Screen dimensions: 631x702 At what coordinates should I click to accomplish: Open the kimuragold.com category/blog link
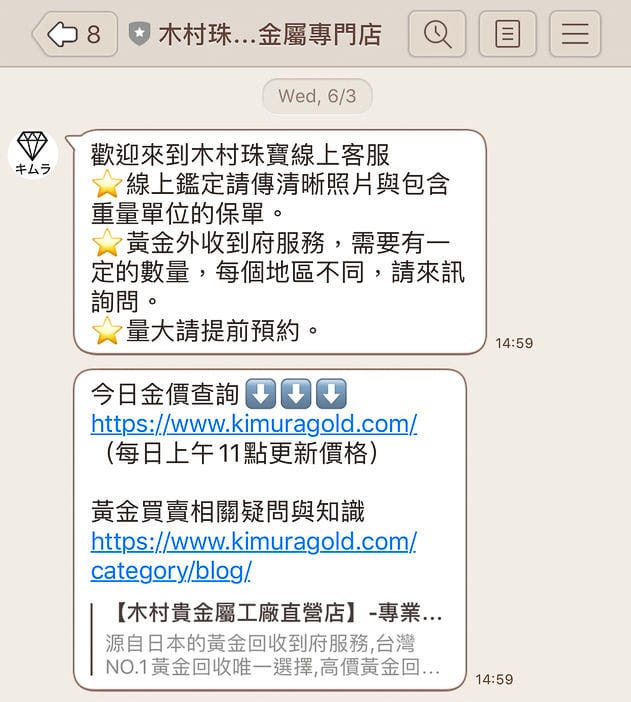click(253, 542)
